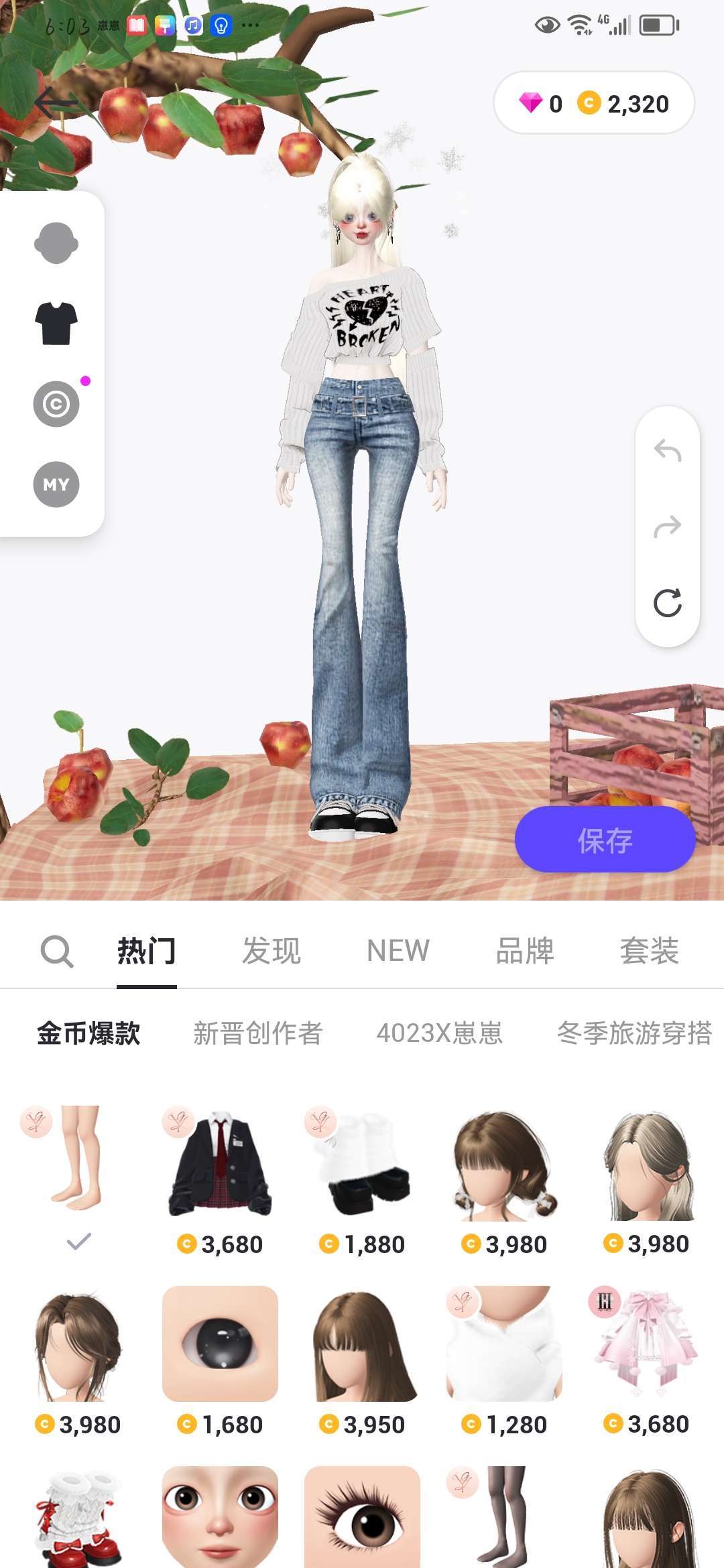Undo the last outfit change
This screenshot has height=1568, width=724.
coord(668,451)
